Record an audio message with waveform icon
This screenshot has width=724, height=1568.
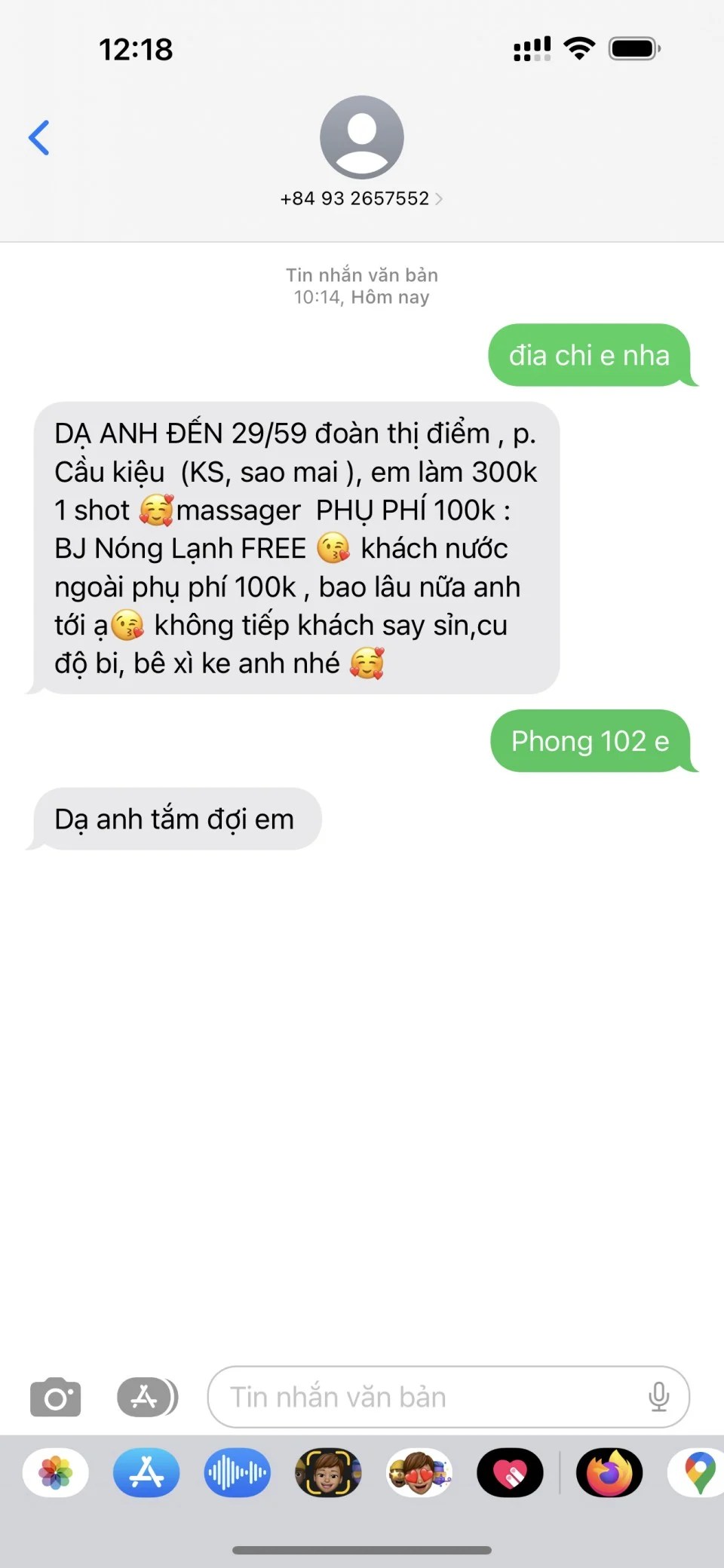[237, 1472]
